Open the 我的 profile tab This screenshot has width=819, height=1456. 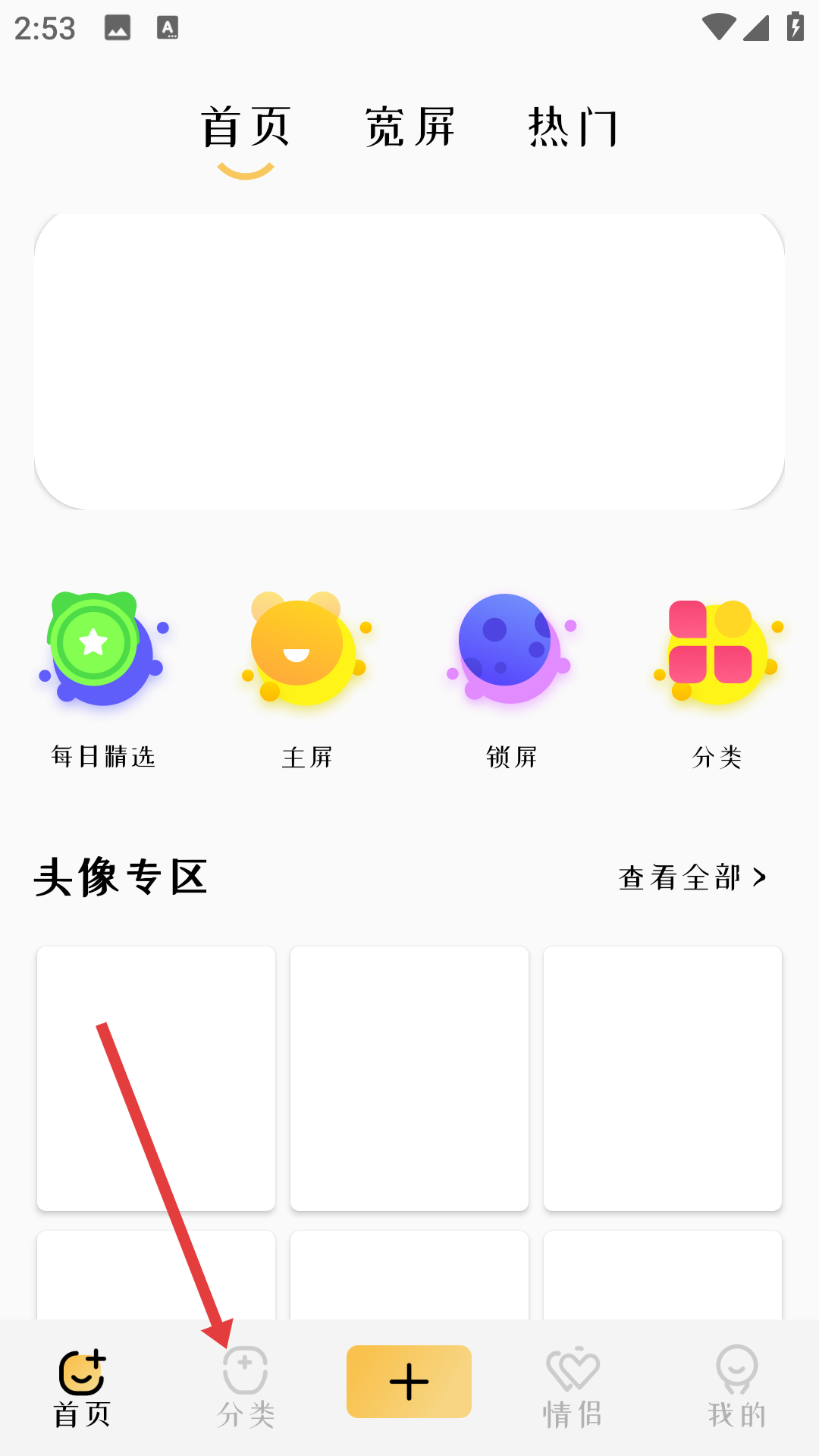tap(736, 1388)
